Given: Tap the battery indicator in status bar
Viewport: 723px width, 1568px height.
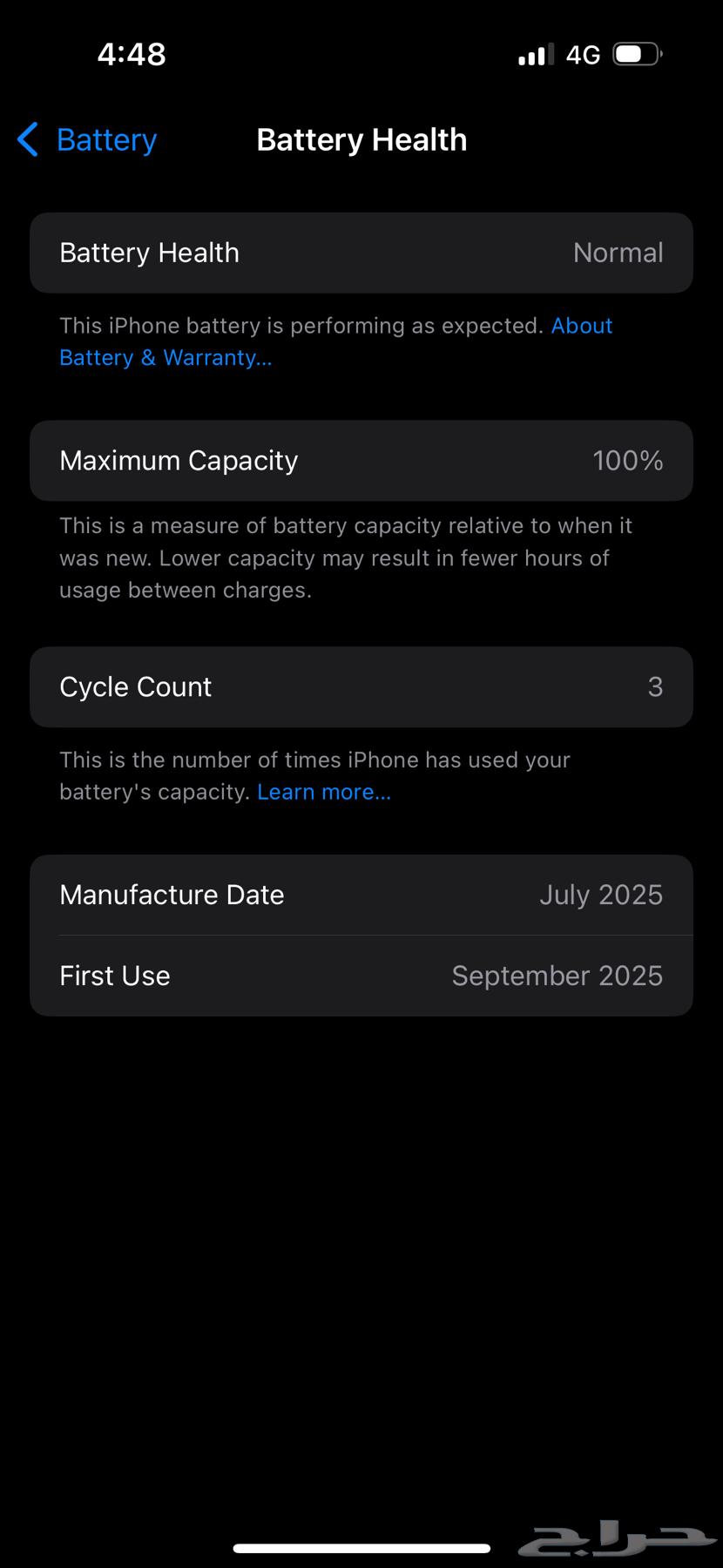Looking at the screenshot, I should (635, 54).
